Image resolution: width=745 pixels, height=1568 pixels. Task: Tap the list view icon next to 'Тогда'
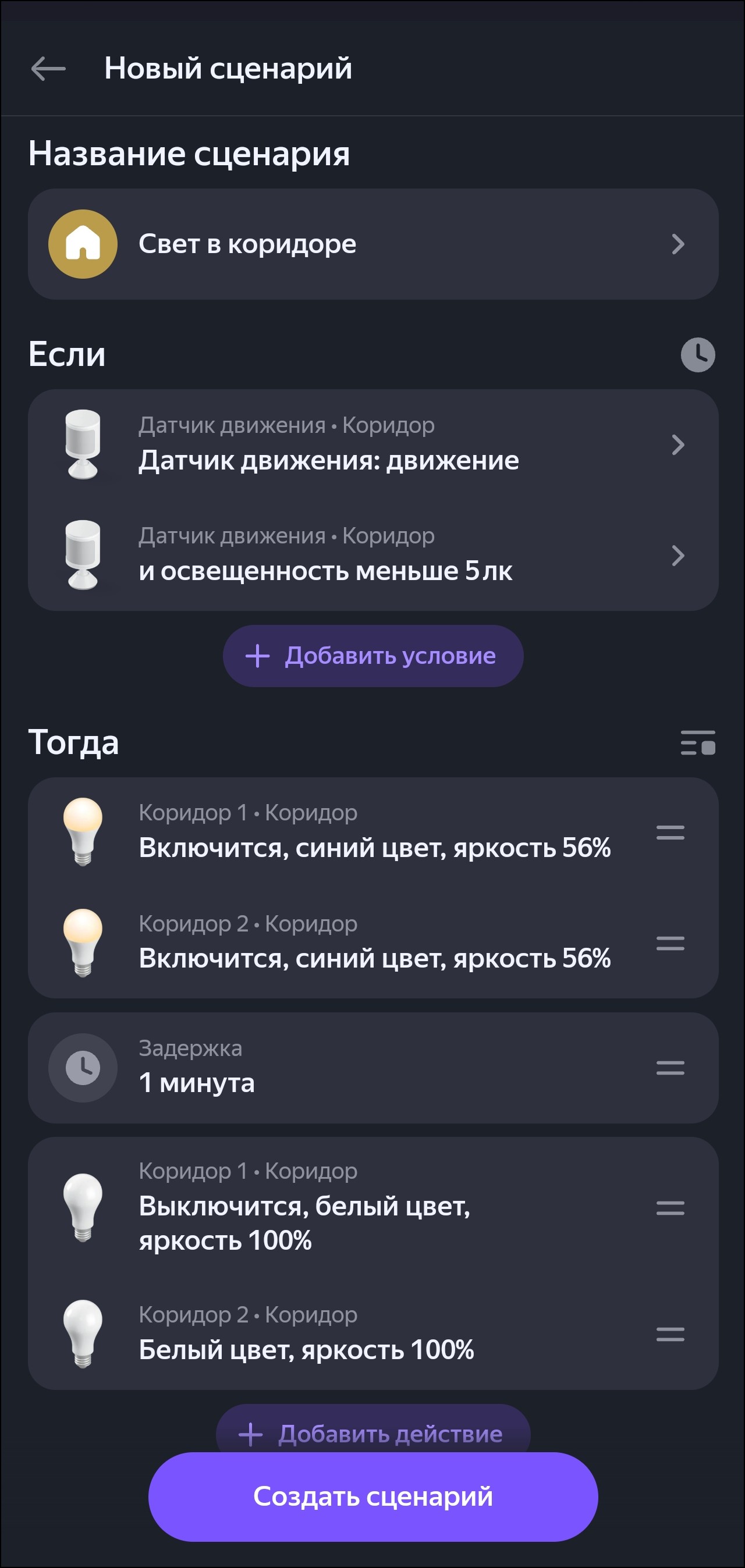click(697, 742)
